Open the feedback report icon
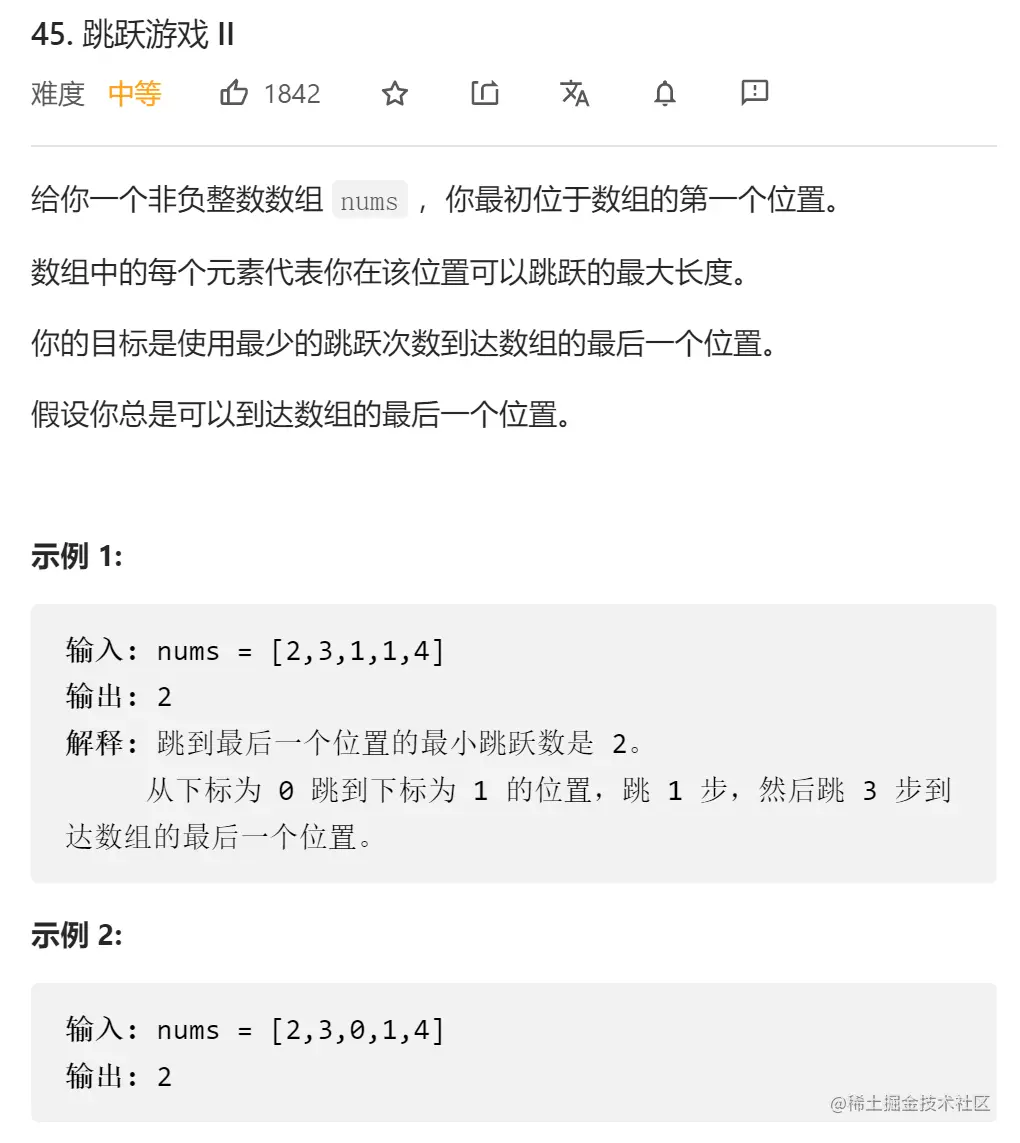The height and width of the screenshot is (1143, 1020). point(754,93)
